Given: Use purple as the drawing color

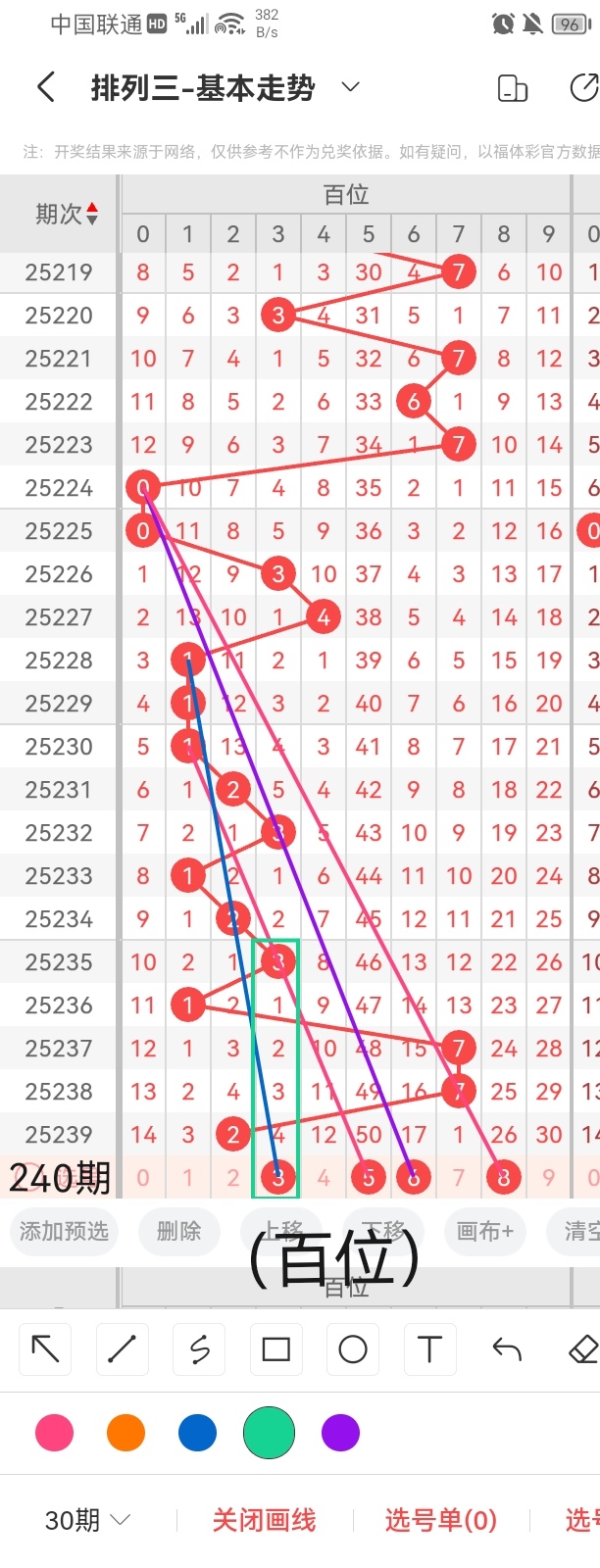Looking at the screenshot, I should click(x=340, y=1433).
